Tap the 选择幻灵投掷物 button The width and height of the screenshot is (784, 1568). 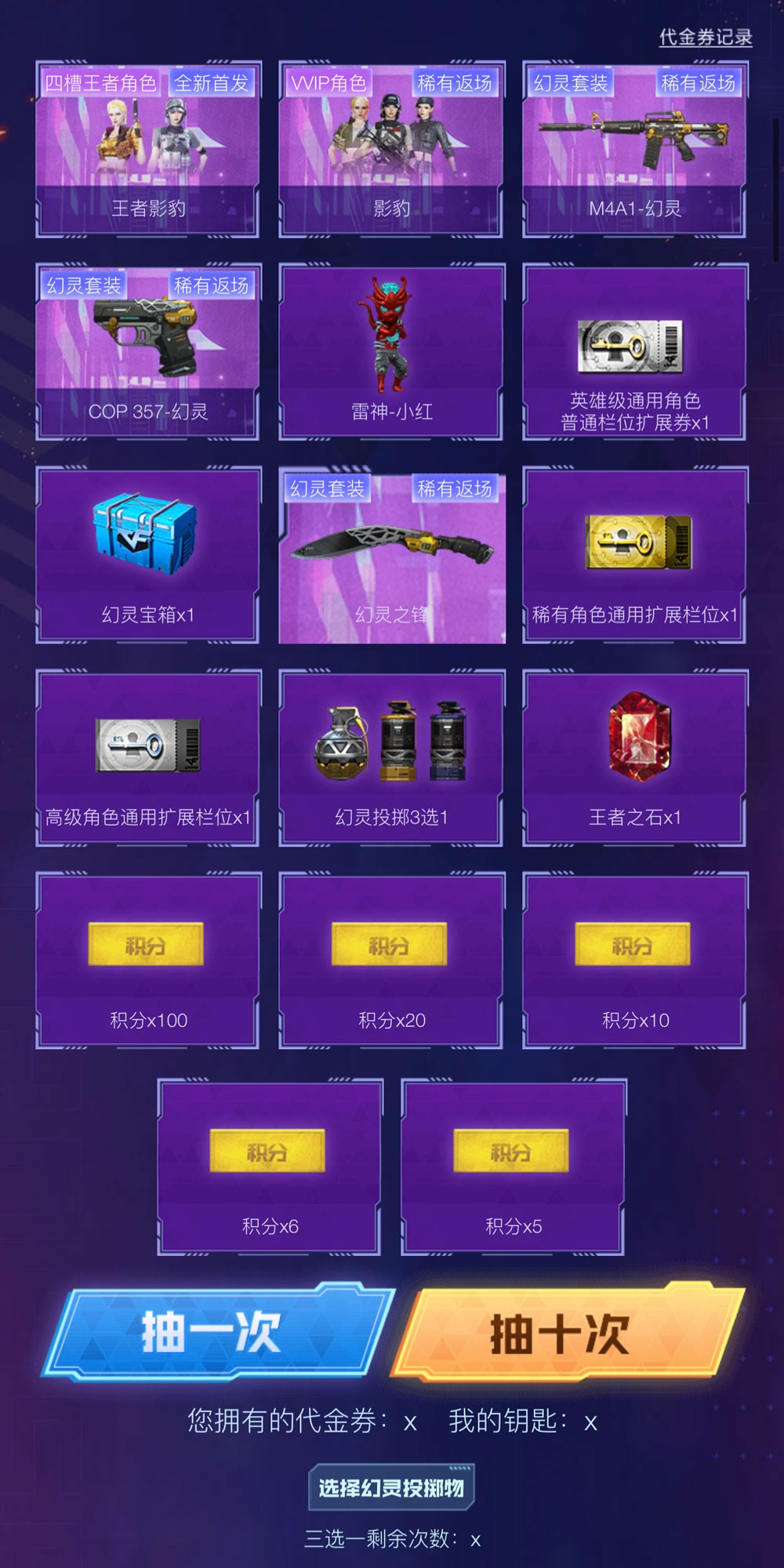point(391,1487)
